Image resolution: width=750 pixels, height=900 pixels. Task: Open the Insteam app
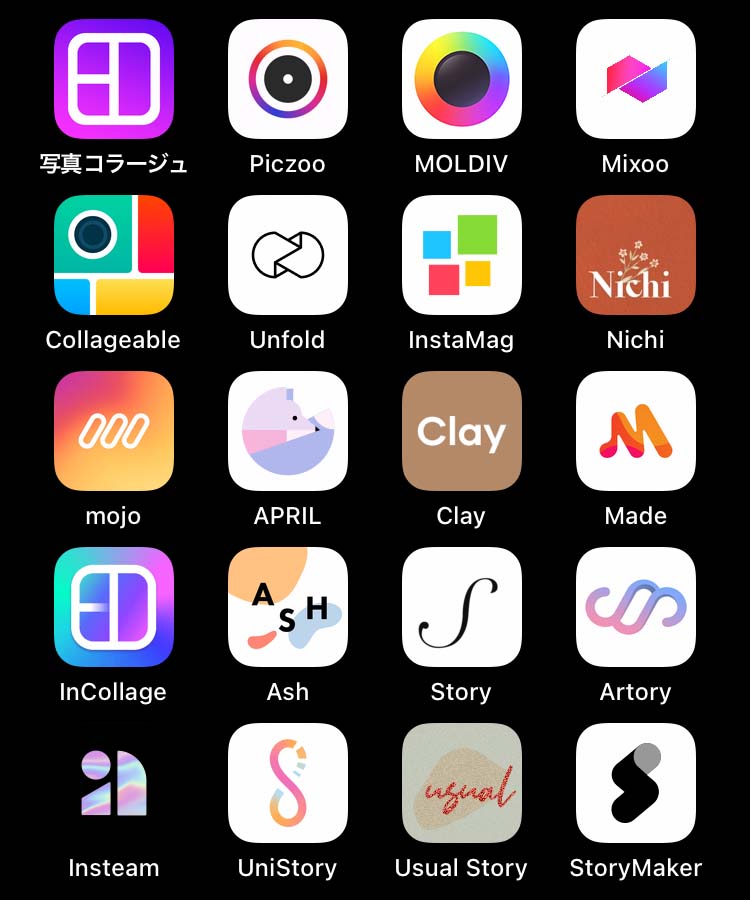(113, 783)
